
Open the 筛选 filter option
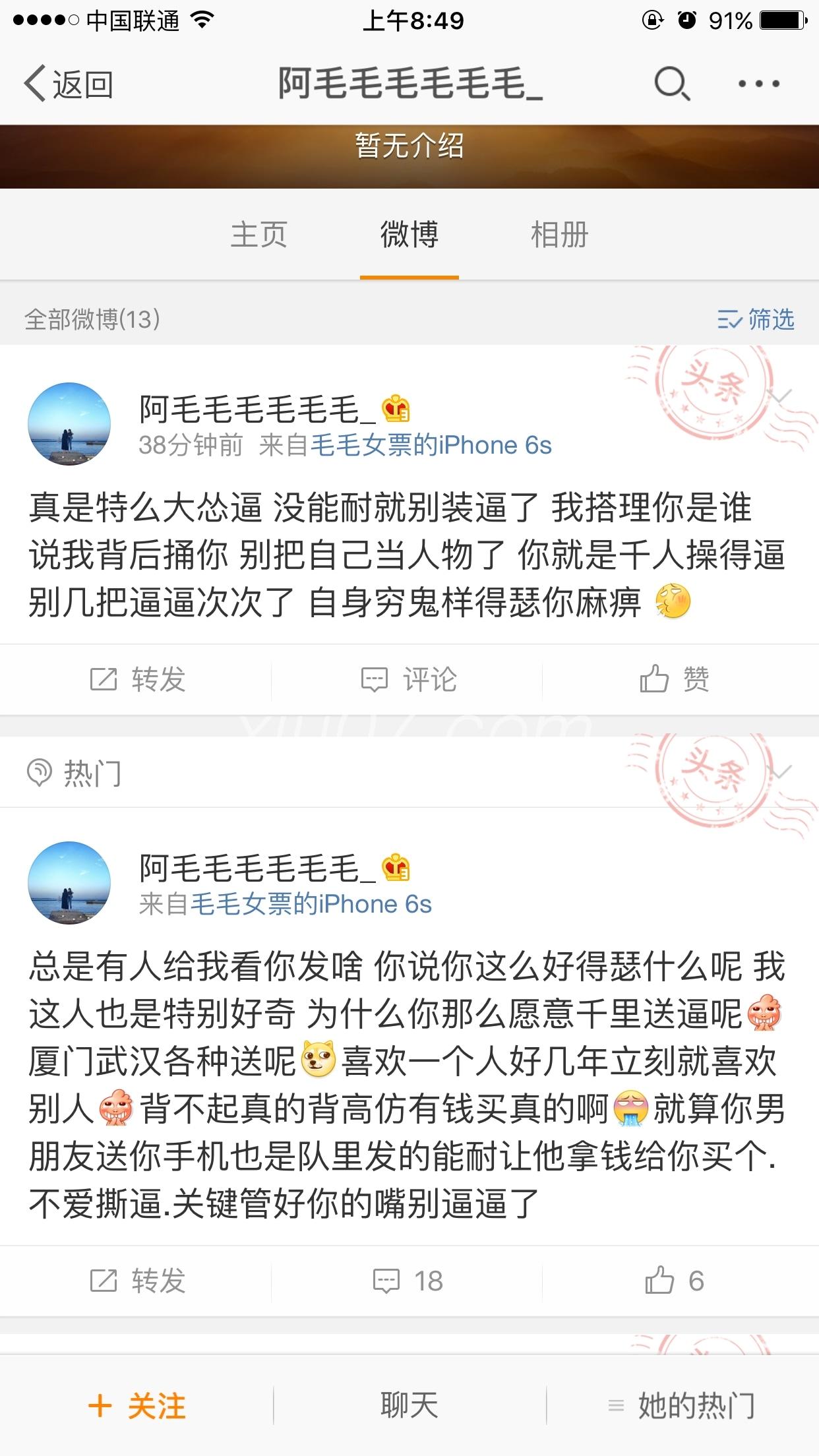point(756,319)
